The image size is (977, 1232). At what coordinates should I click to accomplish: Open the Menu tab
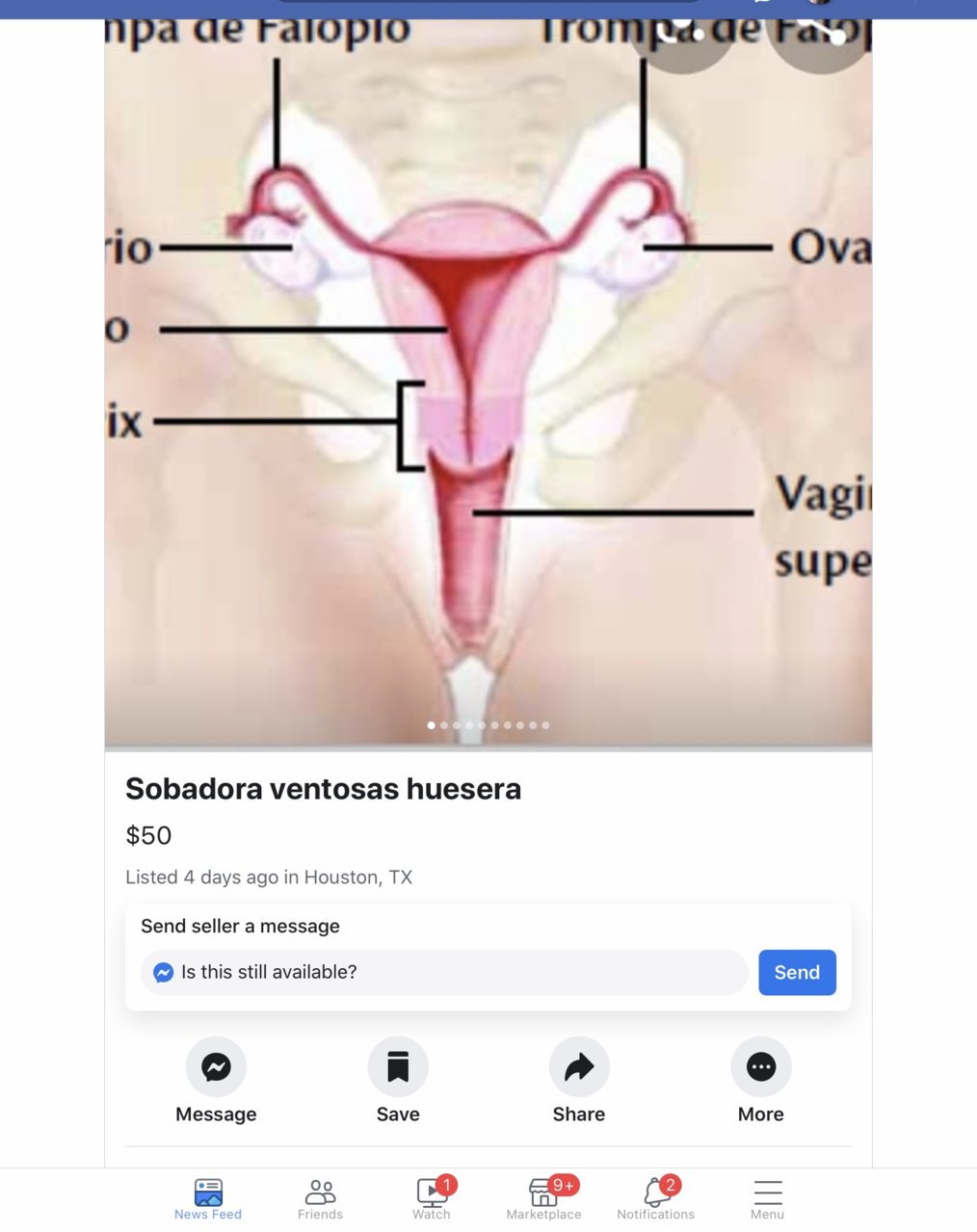(x=767, y=1199)
